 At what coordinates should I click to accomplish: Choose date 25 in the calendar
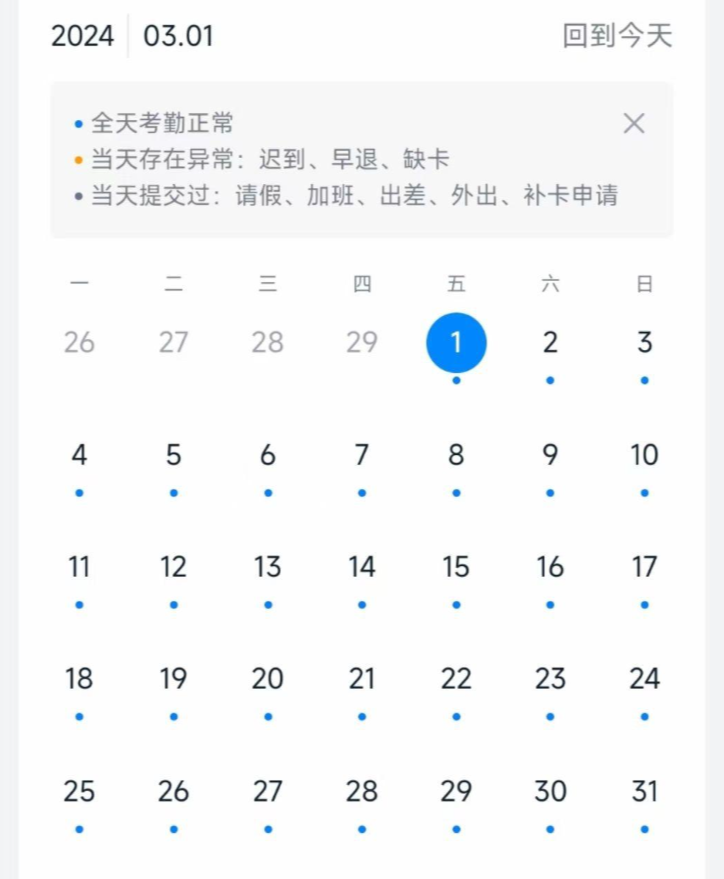click(79, 793)
